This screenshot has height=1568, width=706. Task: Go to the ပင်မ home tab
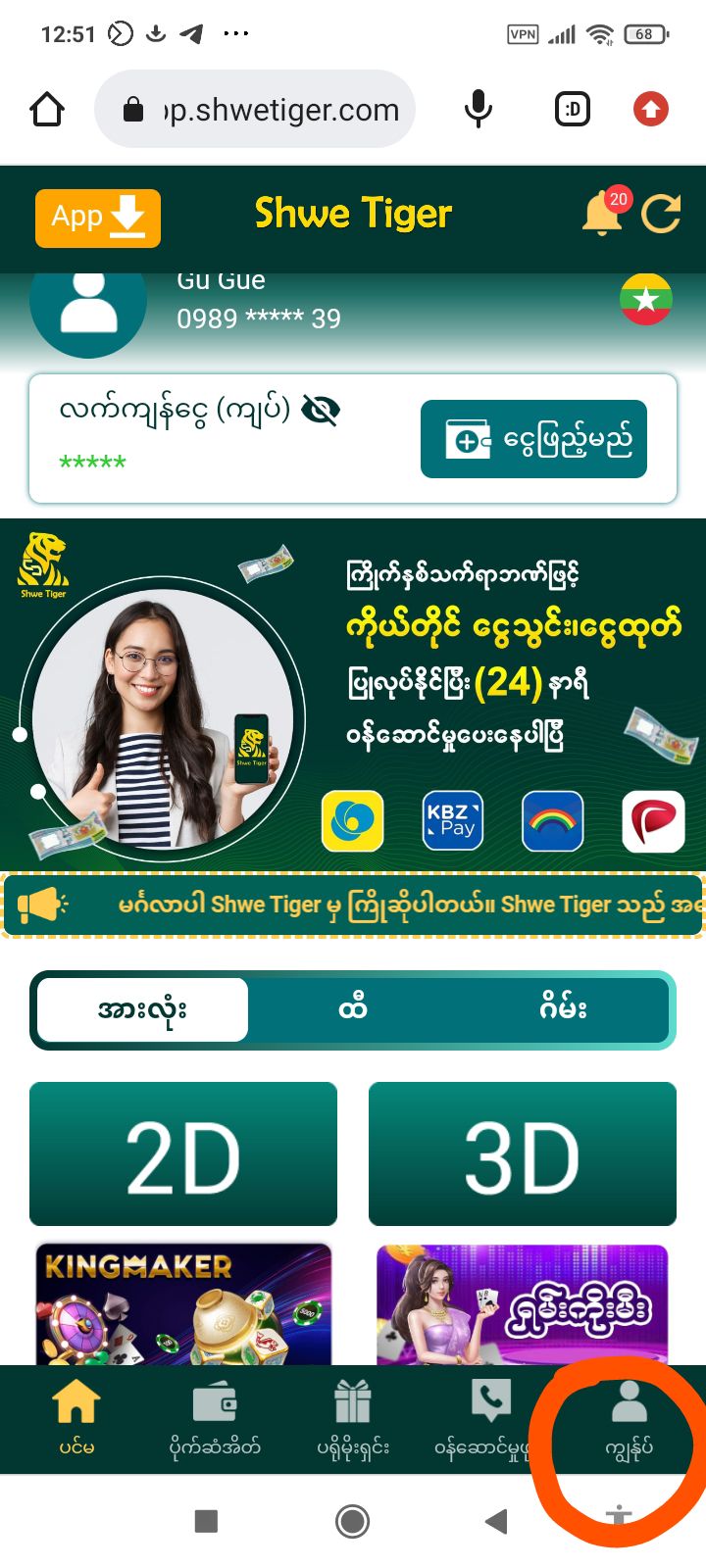(x=76, y=1418)
